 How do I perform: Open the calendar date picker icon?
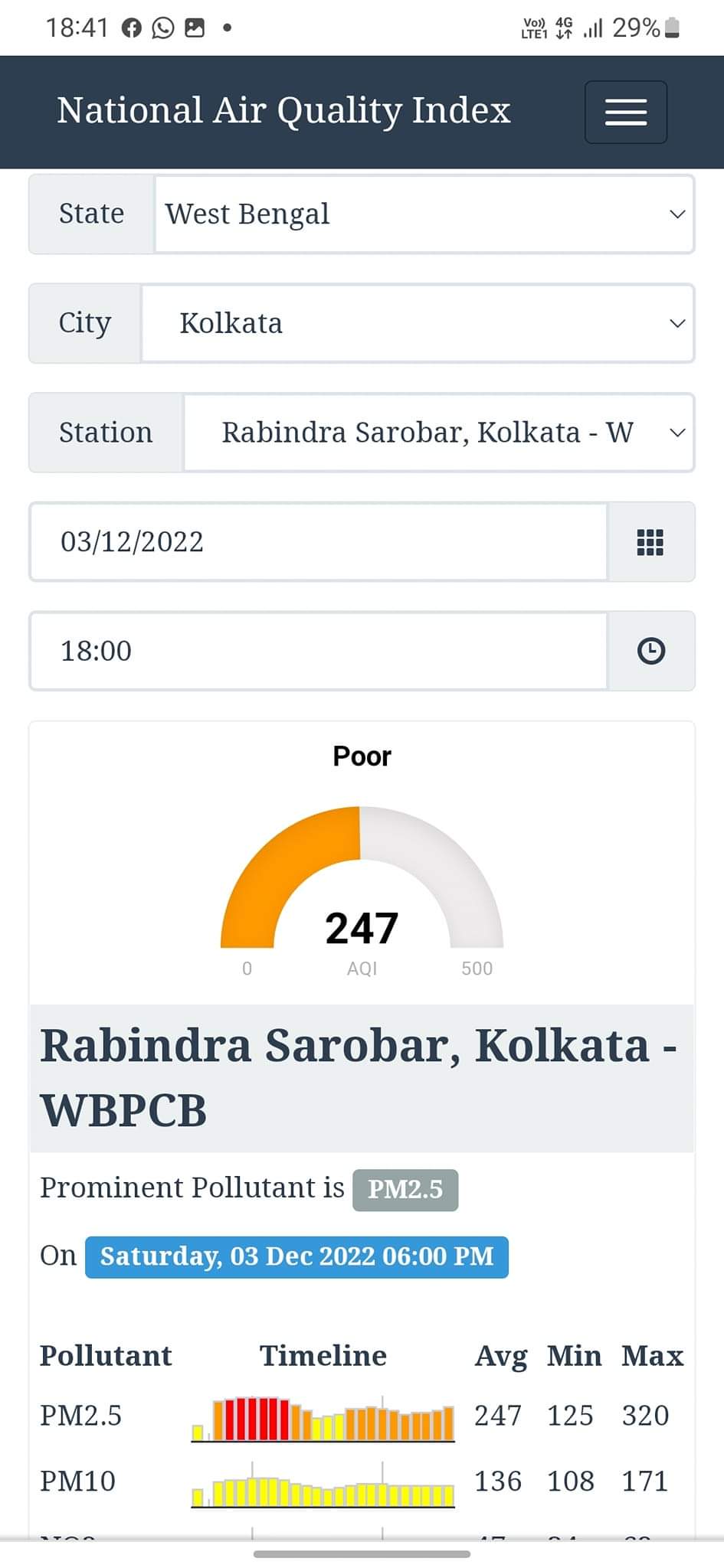coord(650,542)
